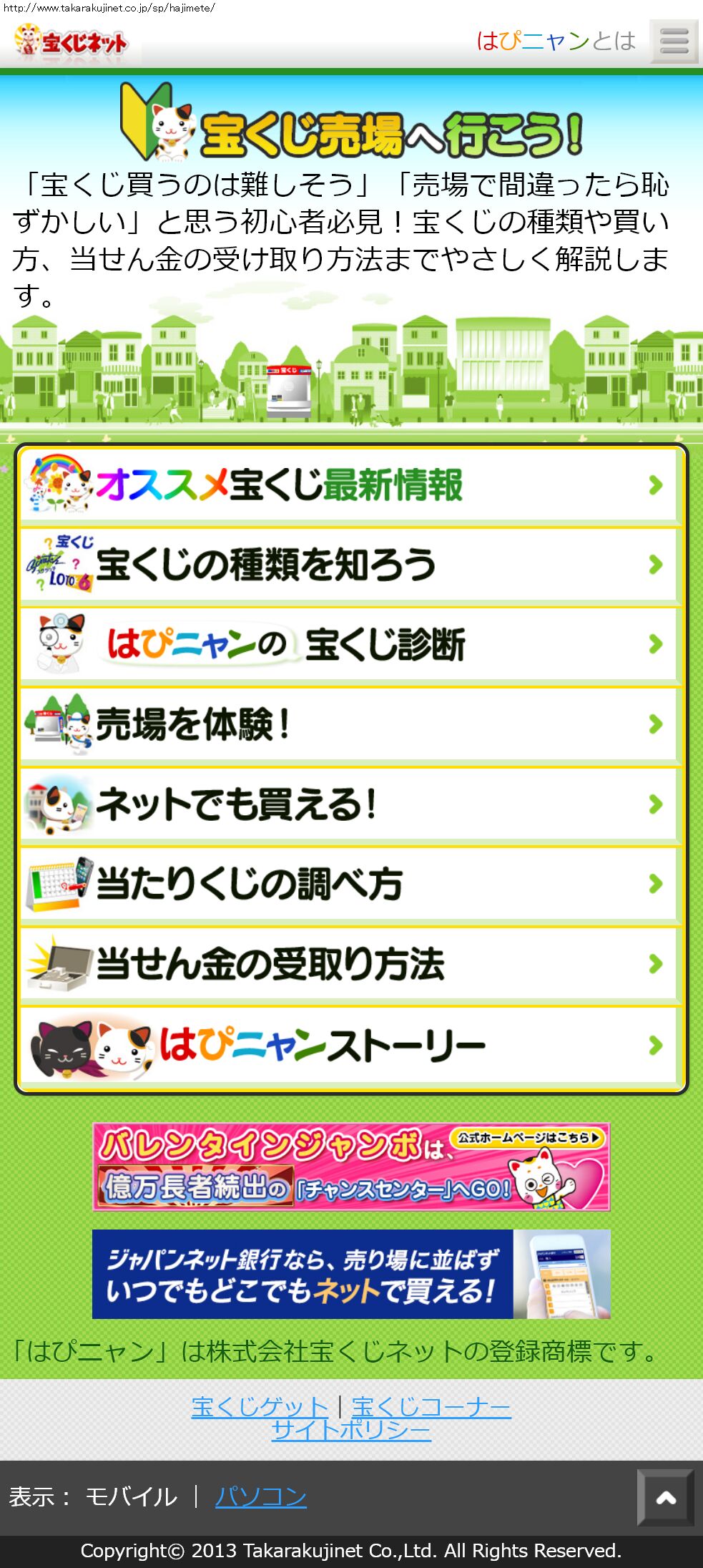703x1568 pixels.
Task: Open the ジャパンネット銀行 banner
Action: [351, 1274]
